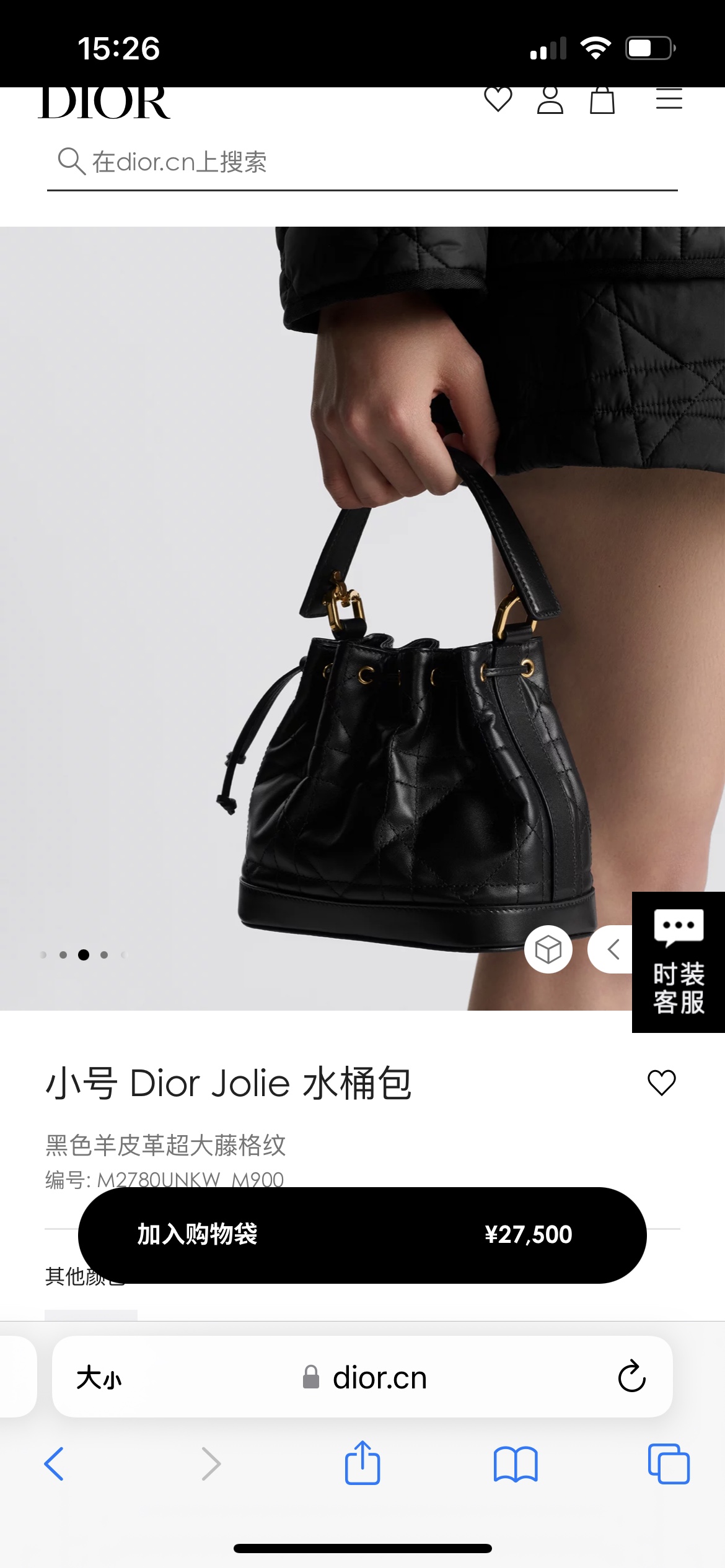Image resolution: width=725 pixels, height=1568 pixels.
Task: Open the wishlist heart in header
Action: (498, 100)
